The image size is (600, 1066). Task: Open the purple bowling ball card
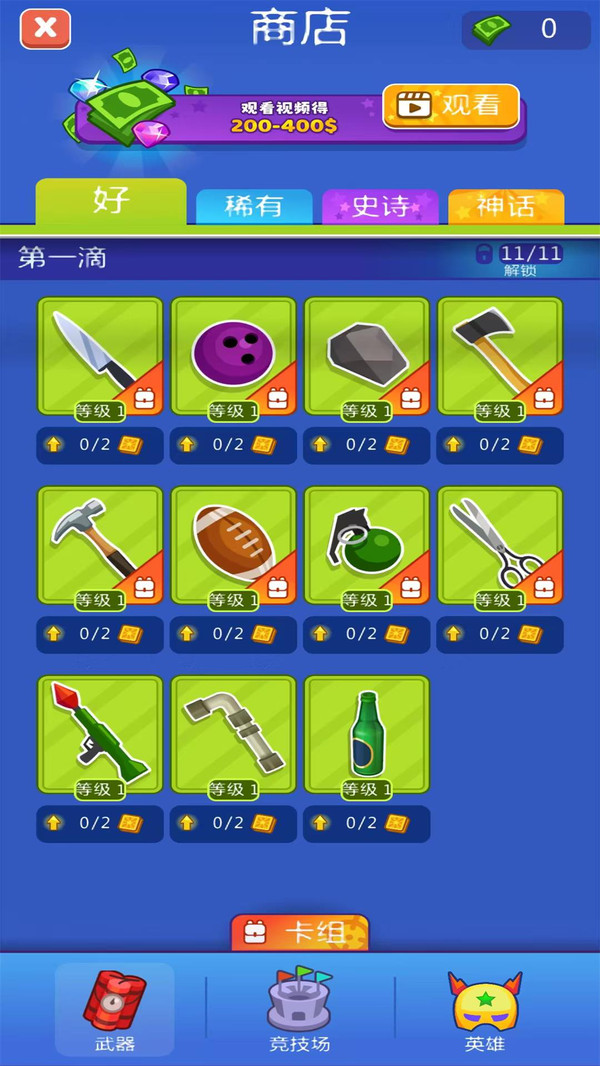tap(233, 356)
